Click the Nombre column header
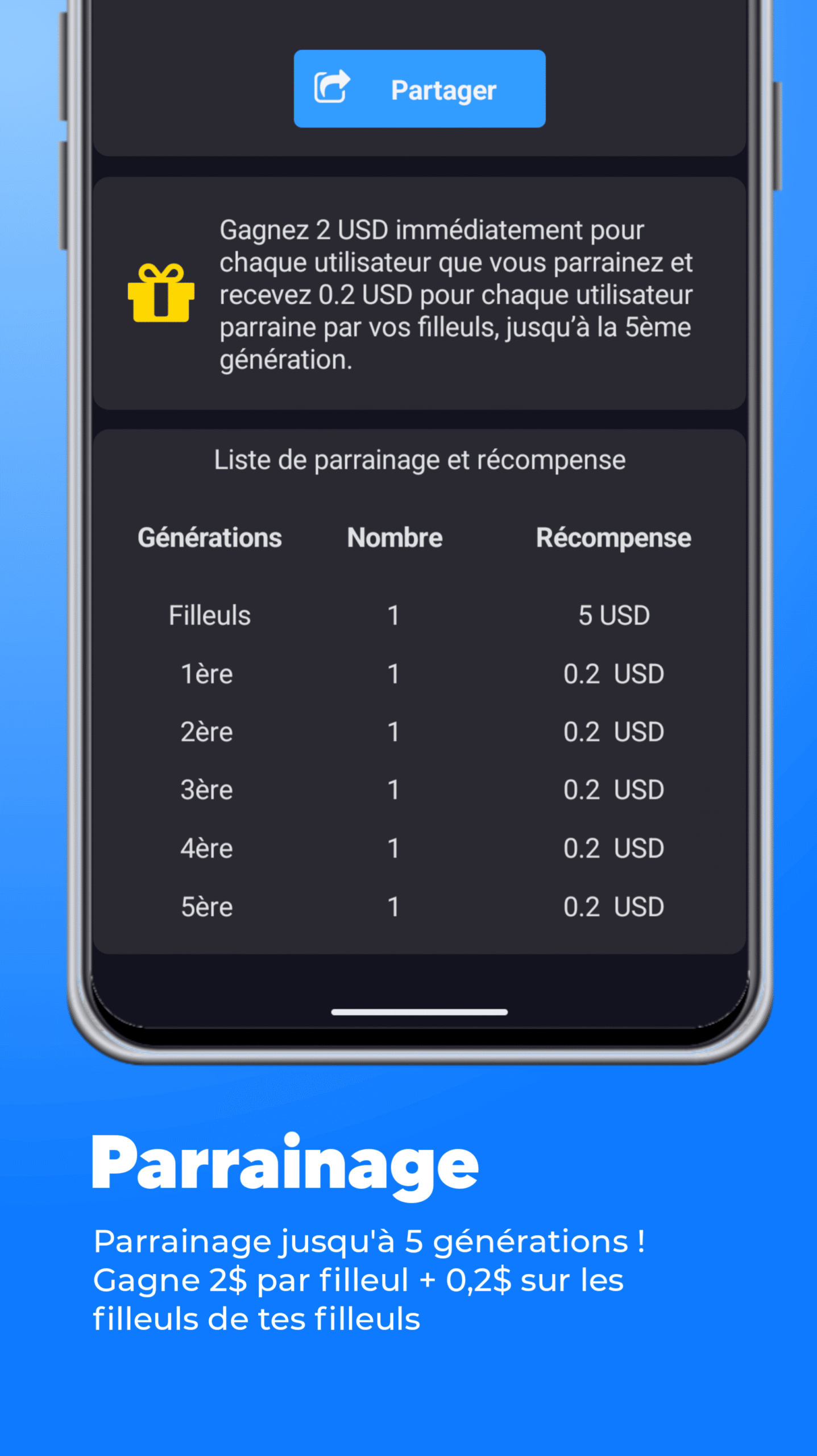This screenshot has width=817, height=1456. pos(395,537)
